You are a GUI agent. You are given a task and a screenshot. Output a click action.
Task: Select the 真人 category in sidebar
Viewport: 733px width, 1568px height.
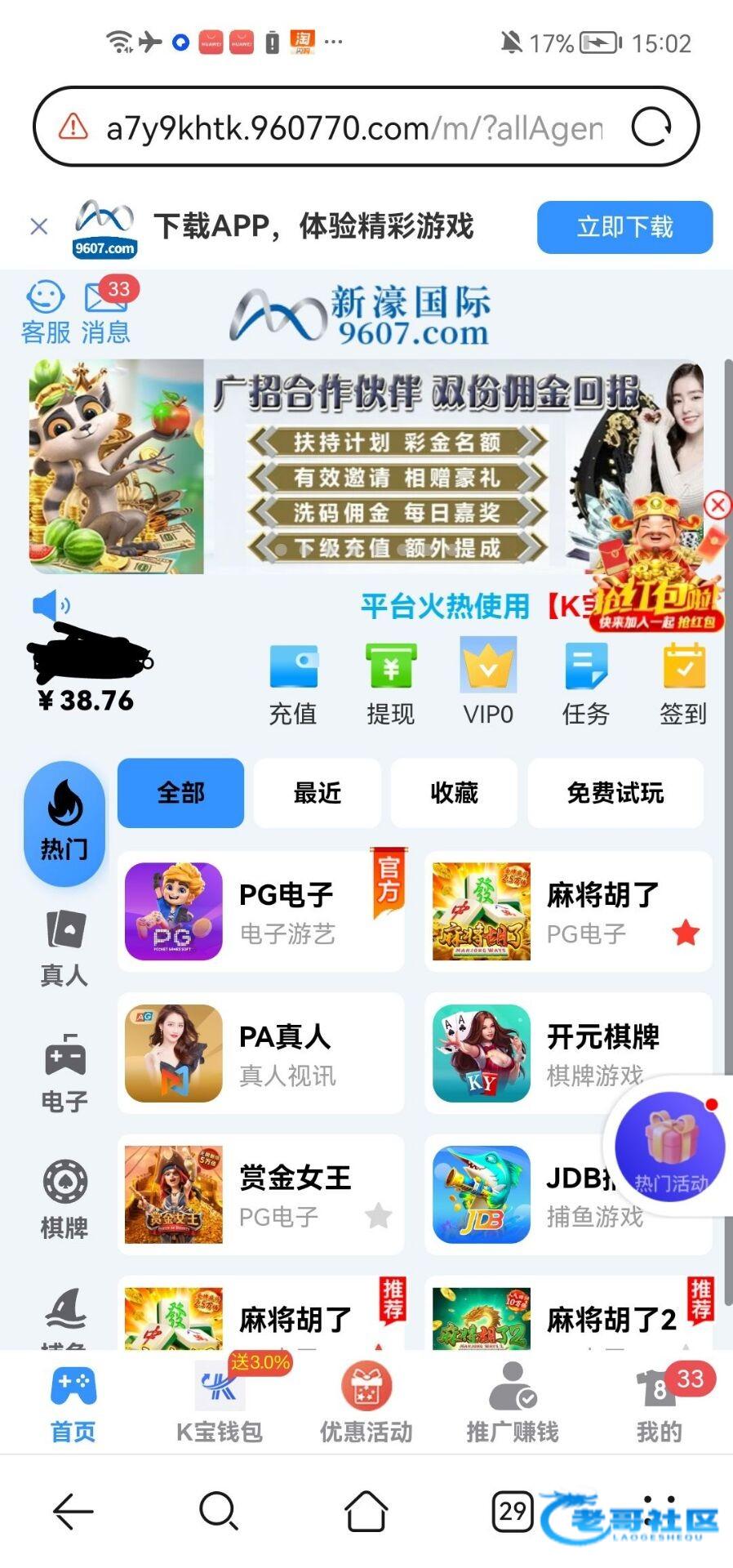[64, 948]
